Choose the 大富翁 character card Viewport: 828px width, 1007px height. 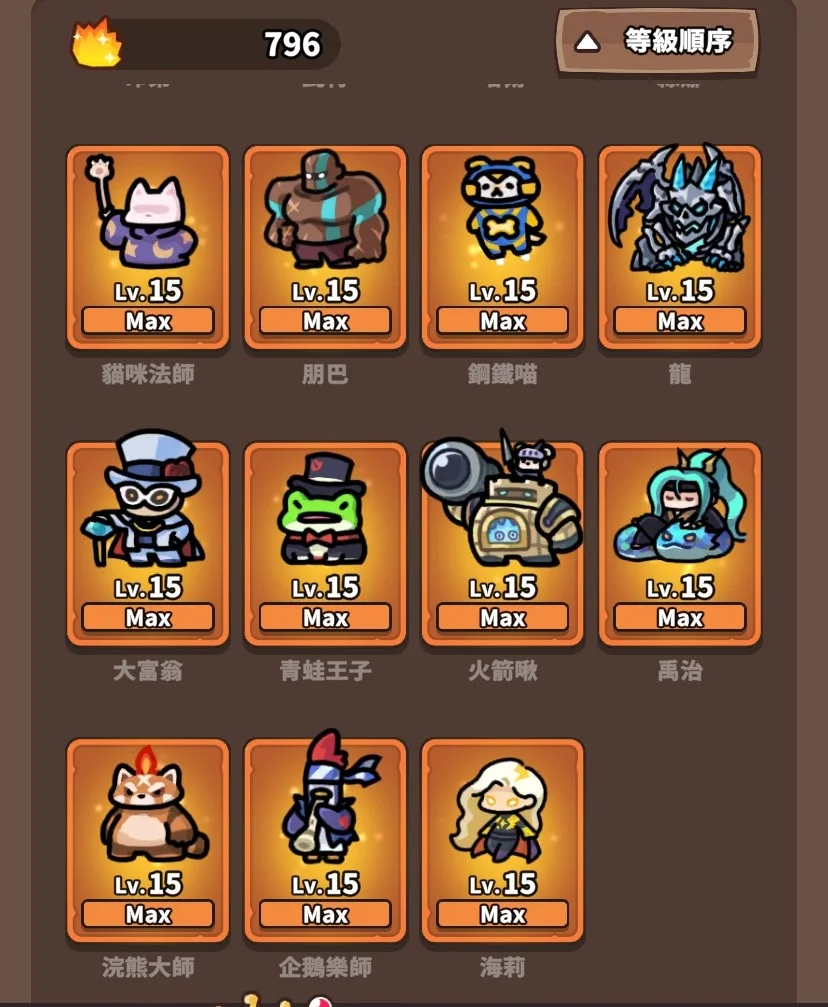(148, 543)
